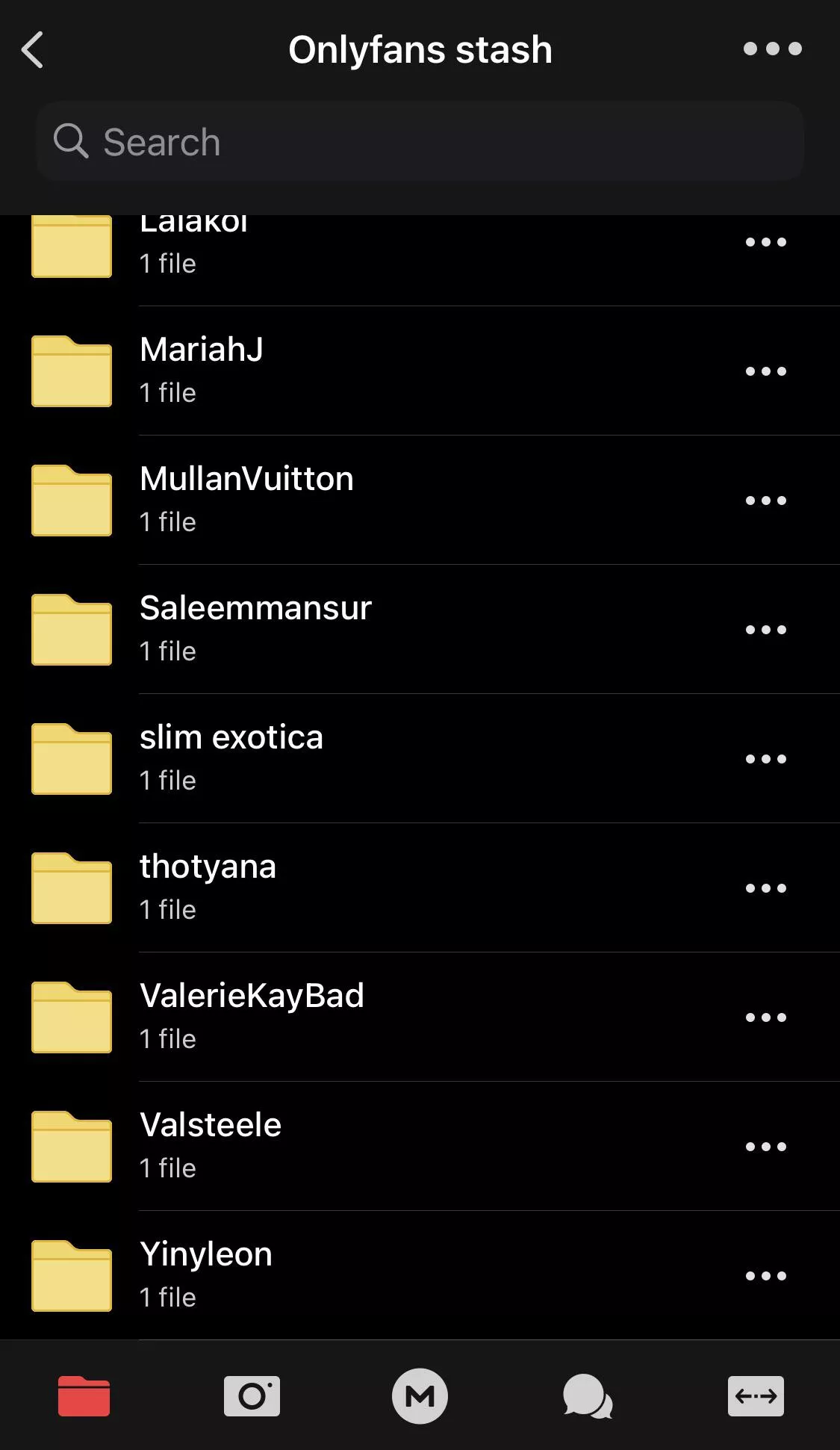This screenshot has width=840, height=1450.
Task: Open the Saleemmansur folder
Action: [x=255, y=628]
